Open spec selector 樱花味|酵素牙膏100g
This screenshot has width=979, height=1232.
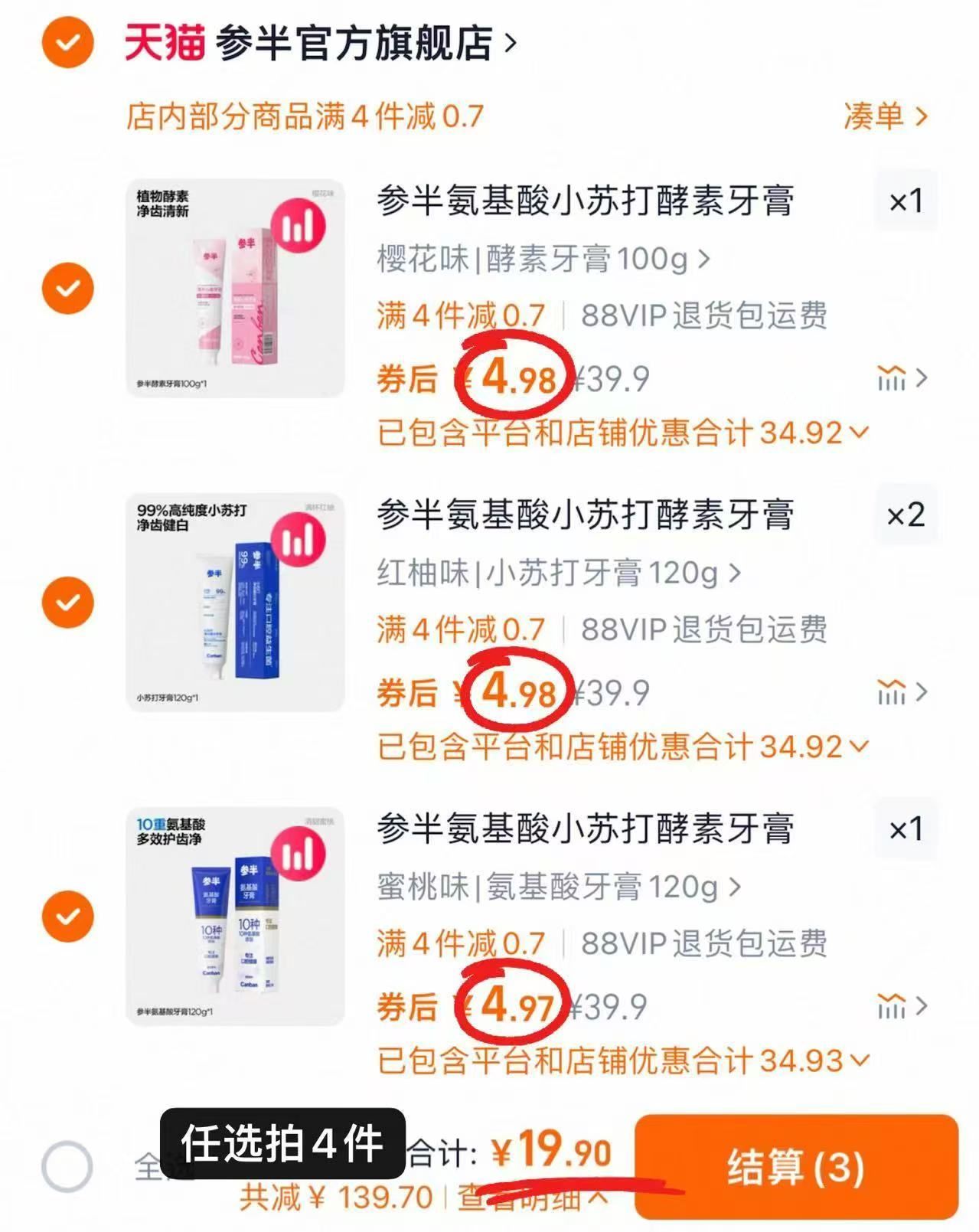[x=536, y=260]
